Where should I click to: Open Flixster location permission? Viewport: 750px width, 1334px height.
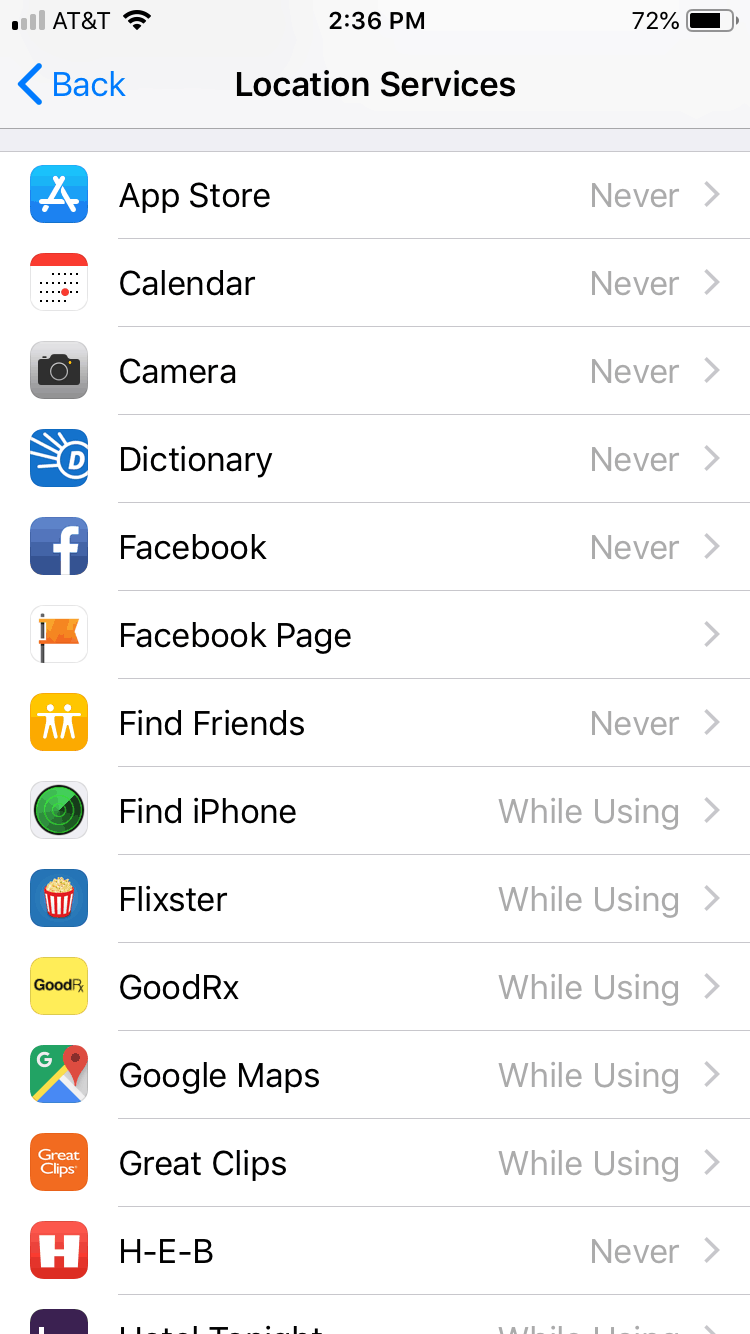point(375,900)
